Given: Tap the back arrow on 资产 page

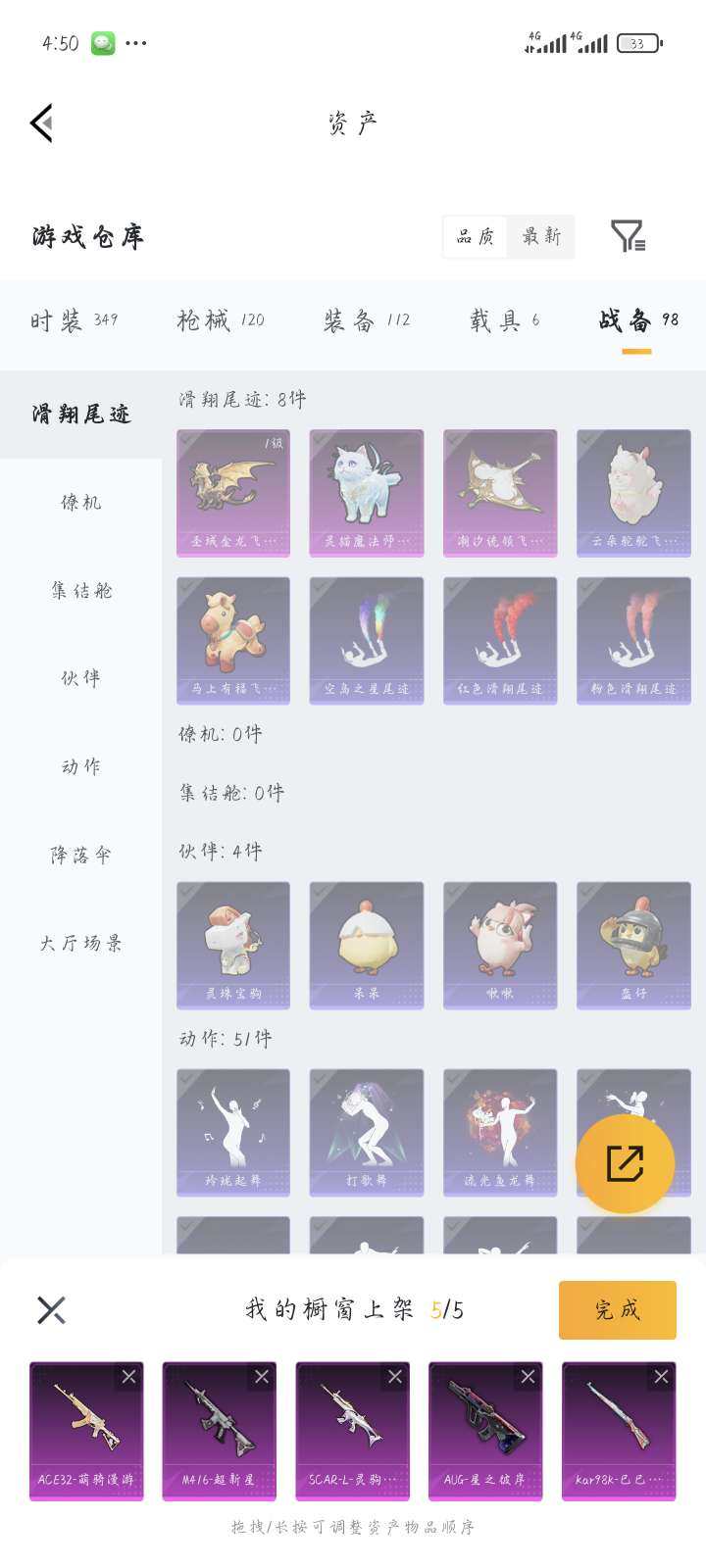Looking at the screenshot, I should click(41, 123).
